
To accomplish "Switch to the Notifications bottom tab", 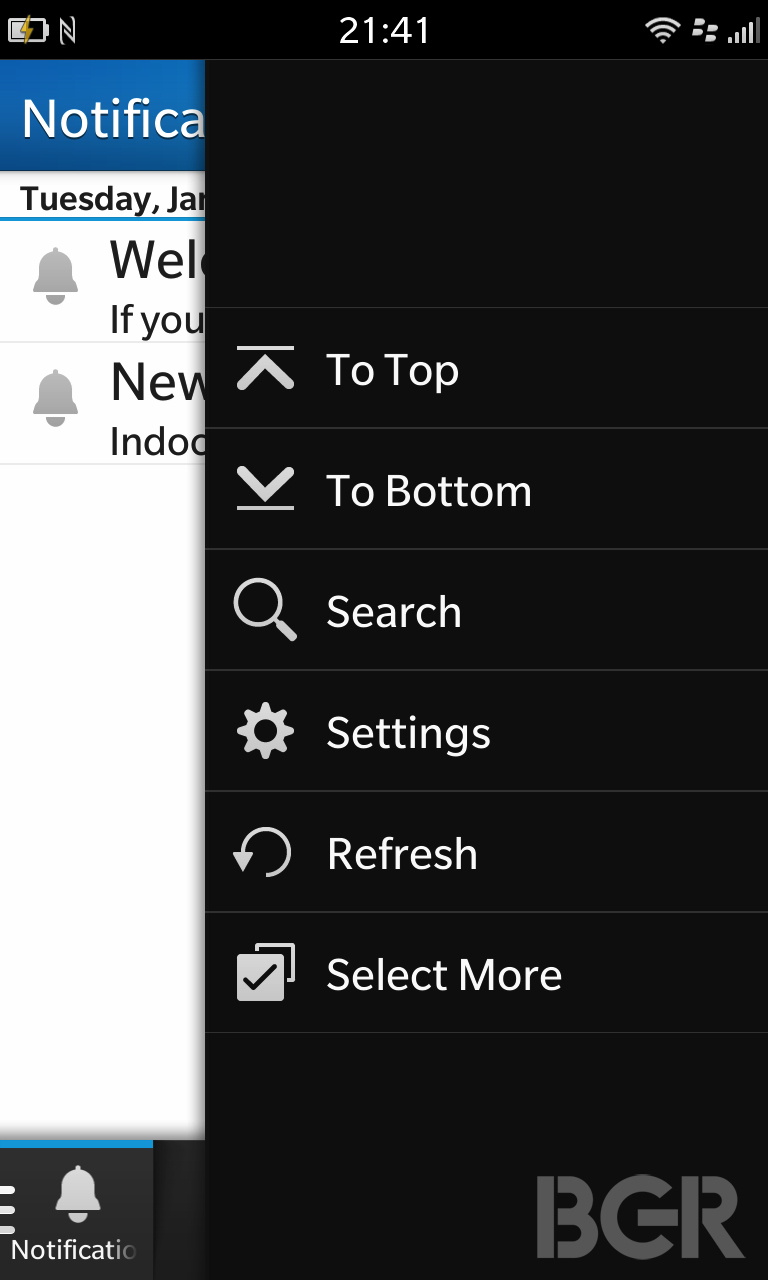I will (78, 1212).
